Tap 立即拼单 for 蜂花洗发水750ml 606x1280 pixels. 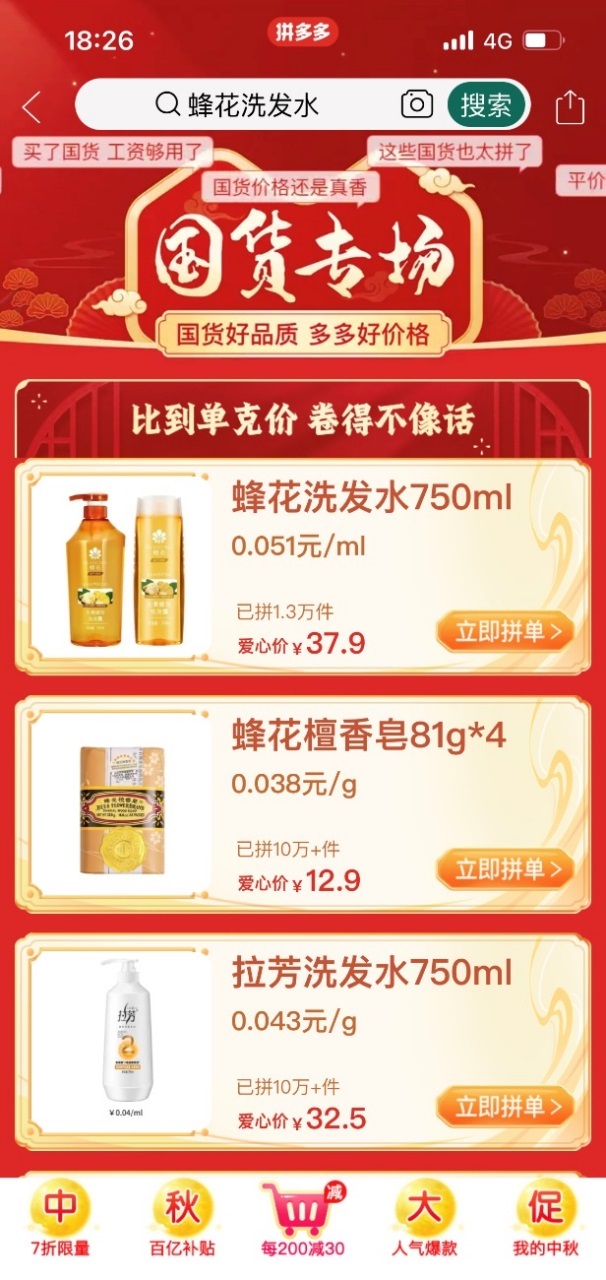[x=505, y=632]
